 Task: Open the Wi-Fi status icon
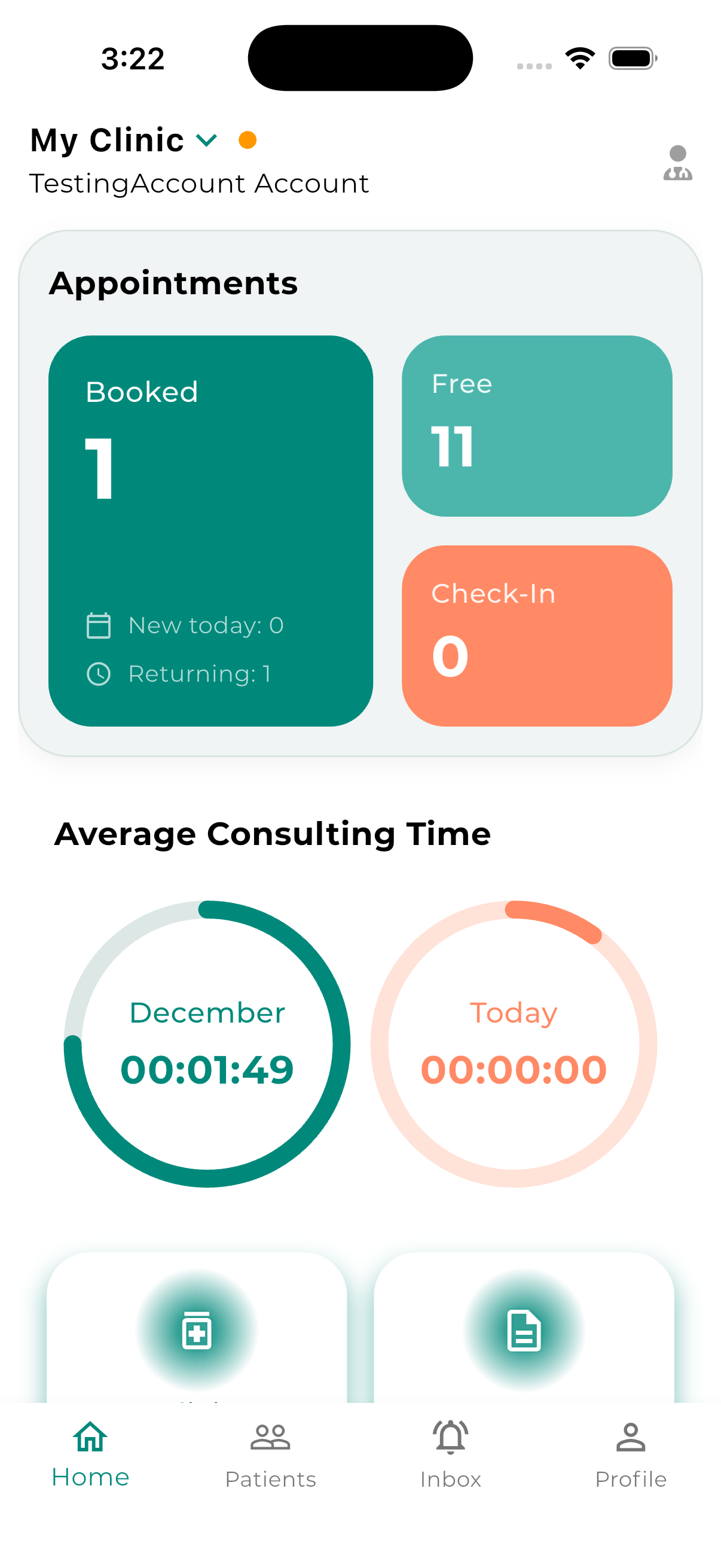(579, 57)
